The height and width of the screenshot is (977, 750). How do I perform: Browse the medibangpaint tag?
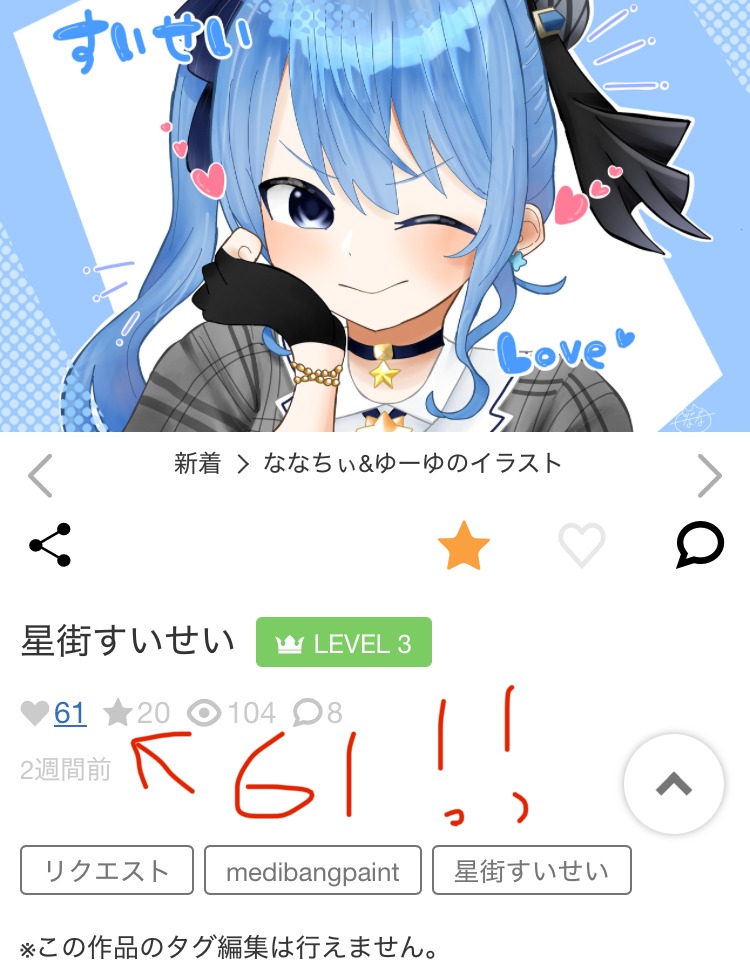coord(312,870)
